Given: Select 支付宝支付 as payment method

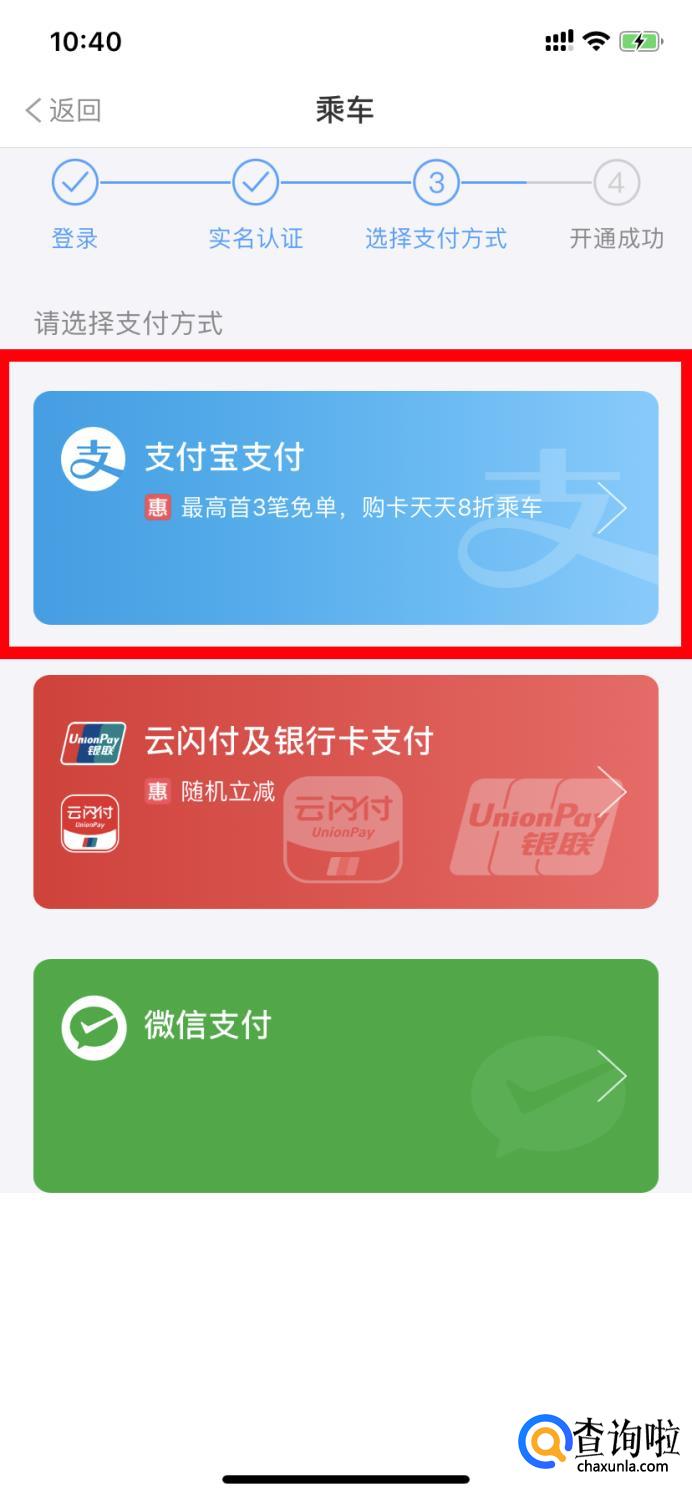Looking at the screenshot, I should tap(345, 507).
